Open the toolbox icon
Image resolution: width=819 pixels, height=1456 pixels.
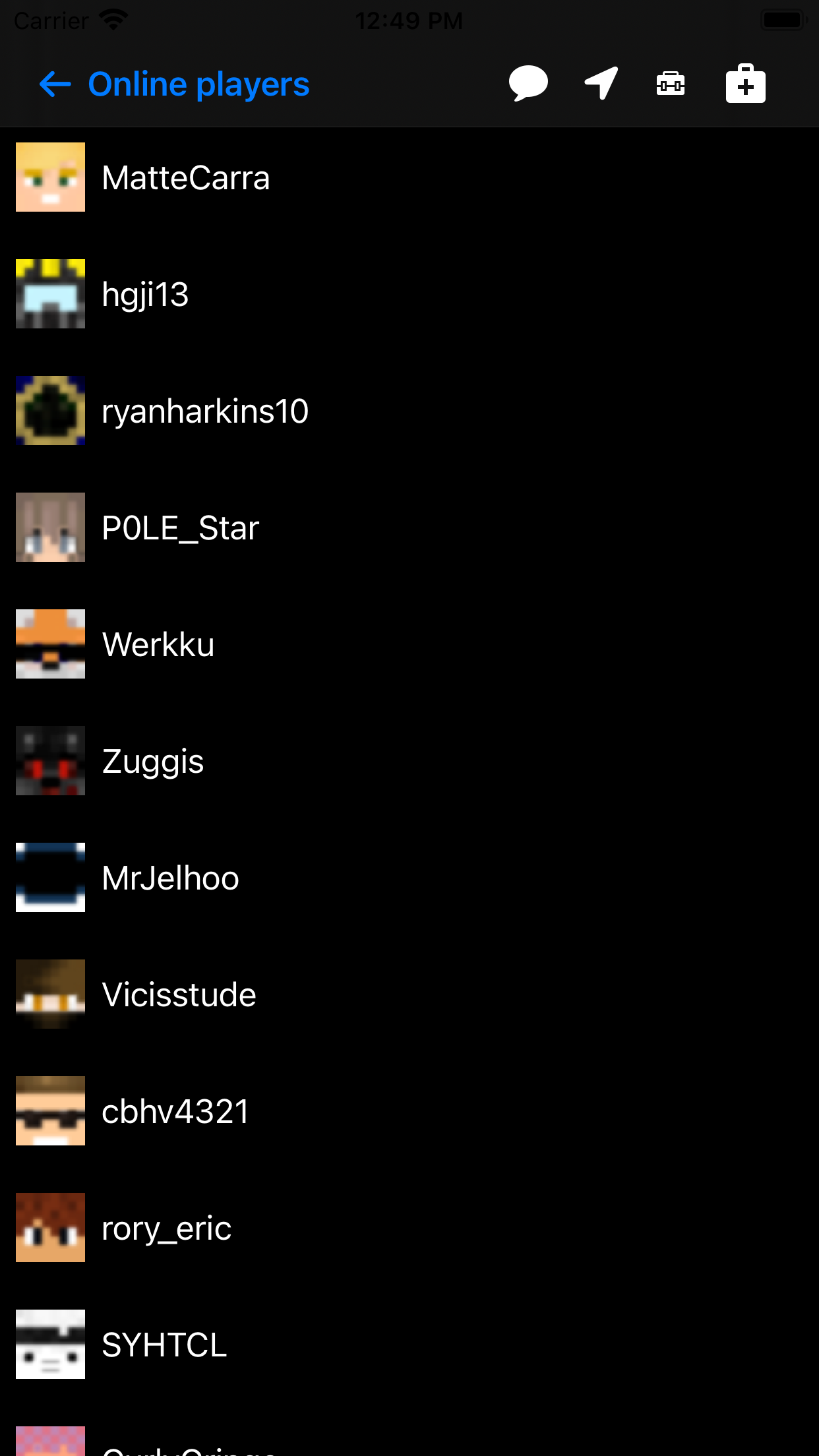point(671,84)
